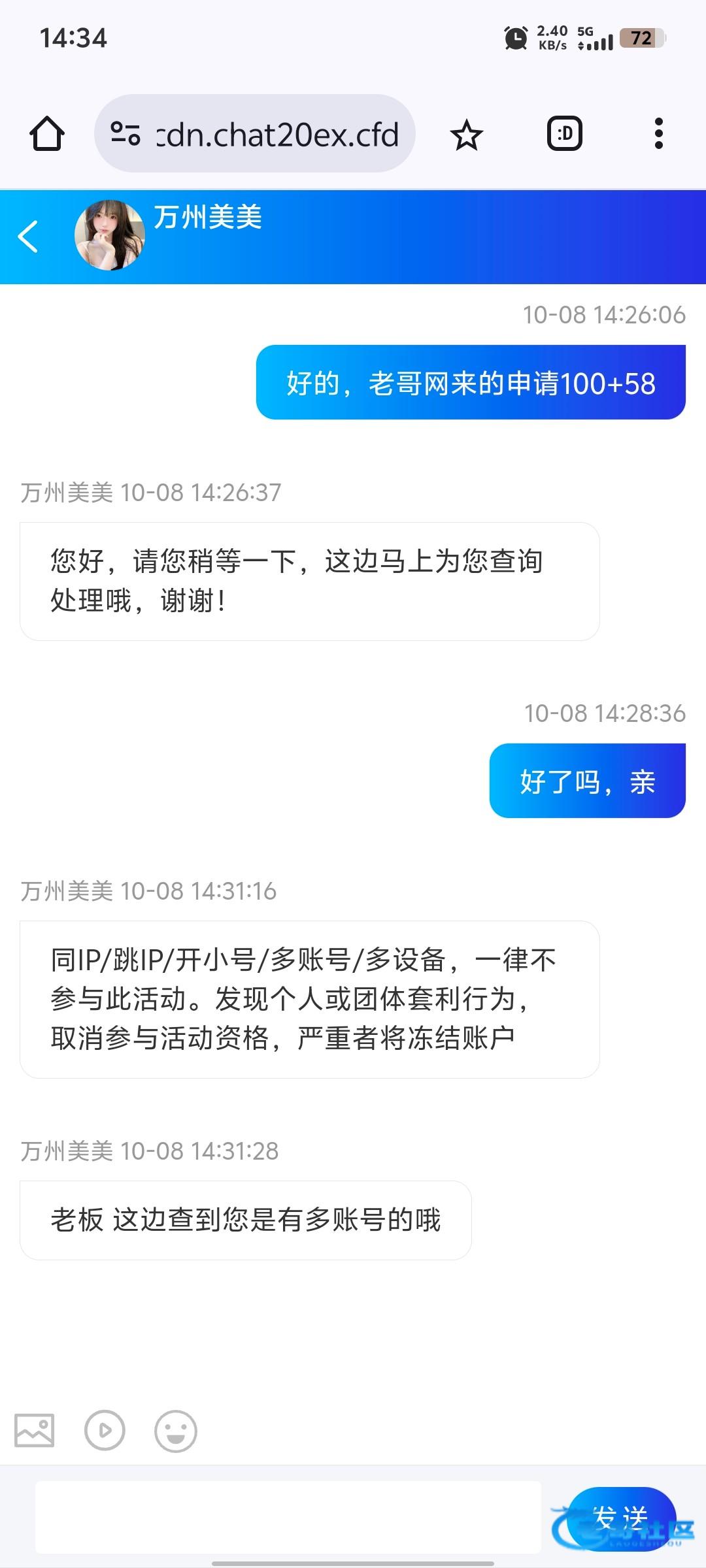
Task: Open browser home page
Action: coord(47,134)
